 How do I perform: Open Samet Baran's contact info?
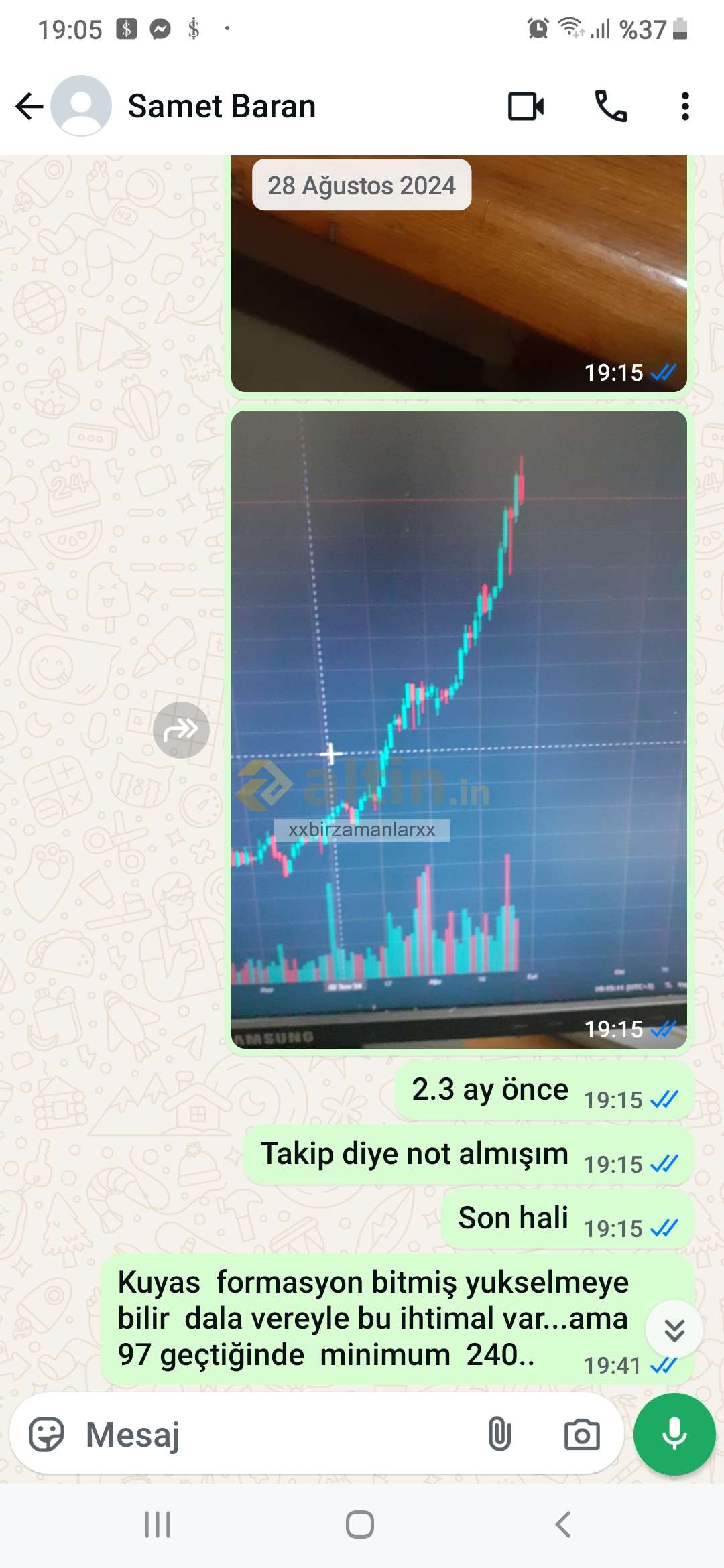pyautogui.click(x=221, y=107)
